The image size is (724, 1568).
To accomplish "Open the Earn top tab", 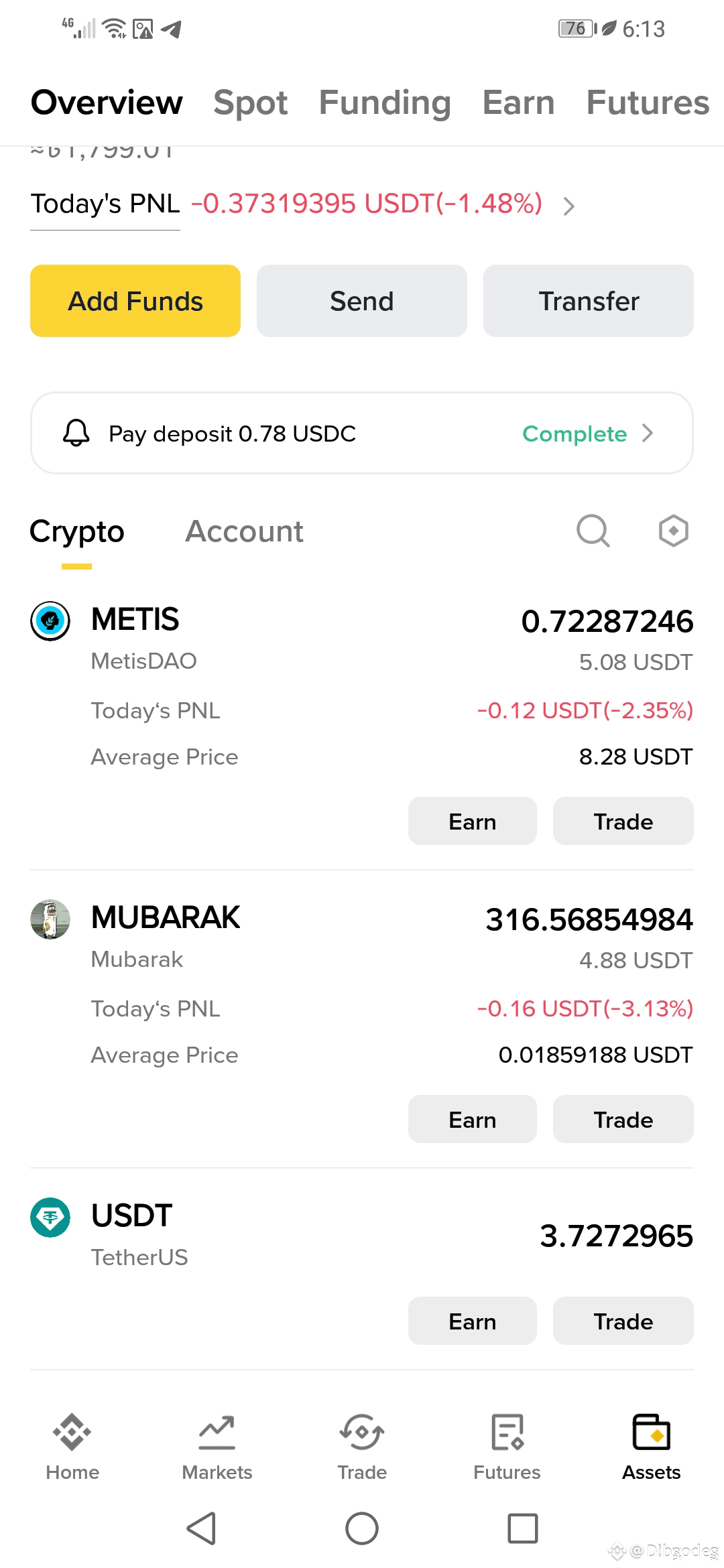I will pos(518,103).
